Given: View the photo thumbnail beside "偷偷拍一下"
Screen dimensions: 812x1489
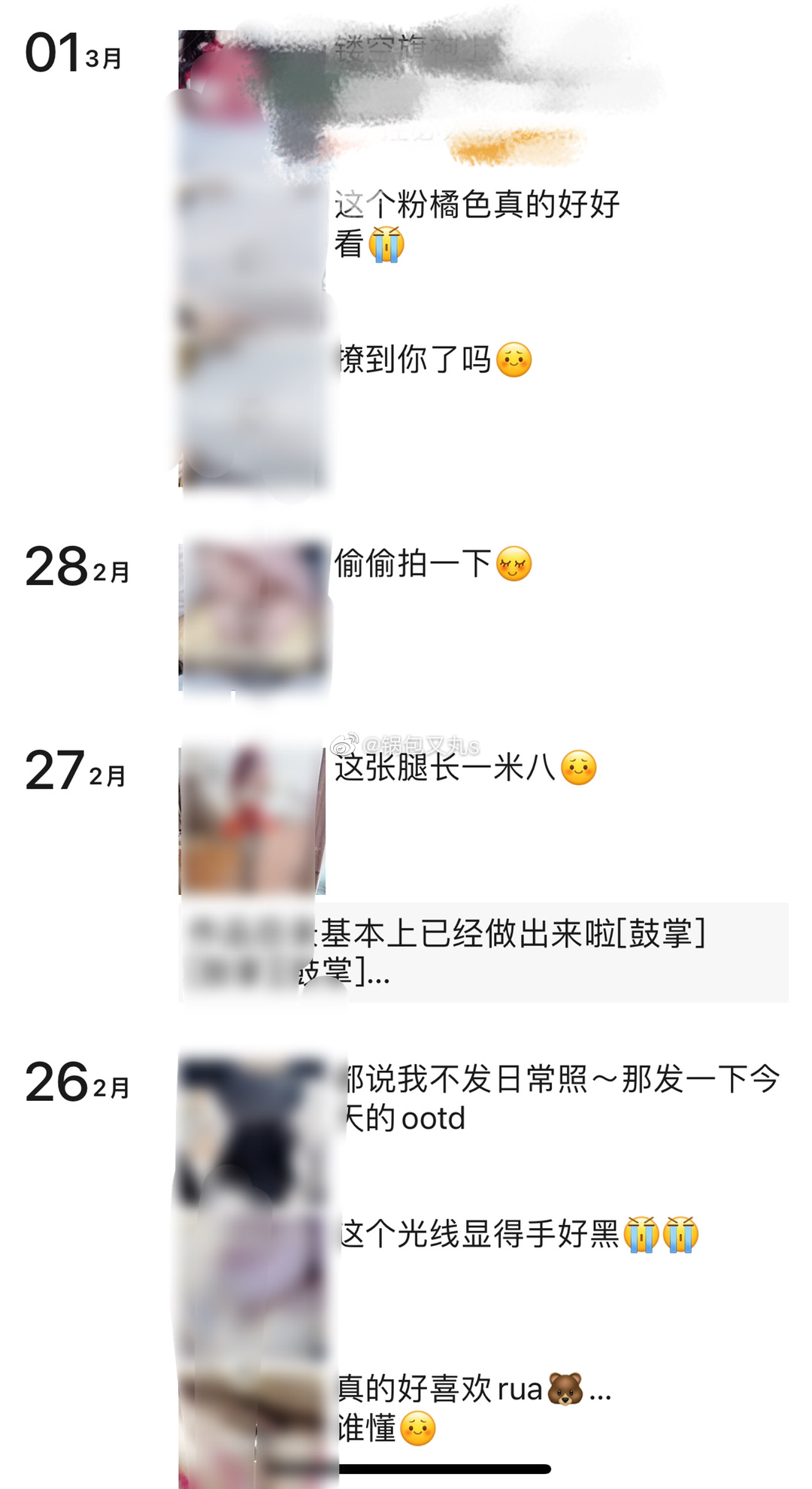Looking at the screenshot, I should pos(254,614).
